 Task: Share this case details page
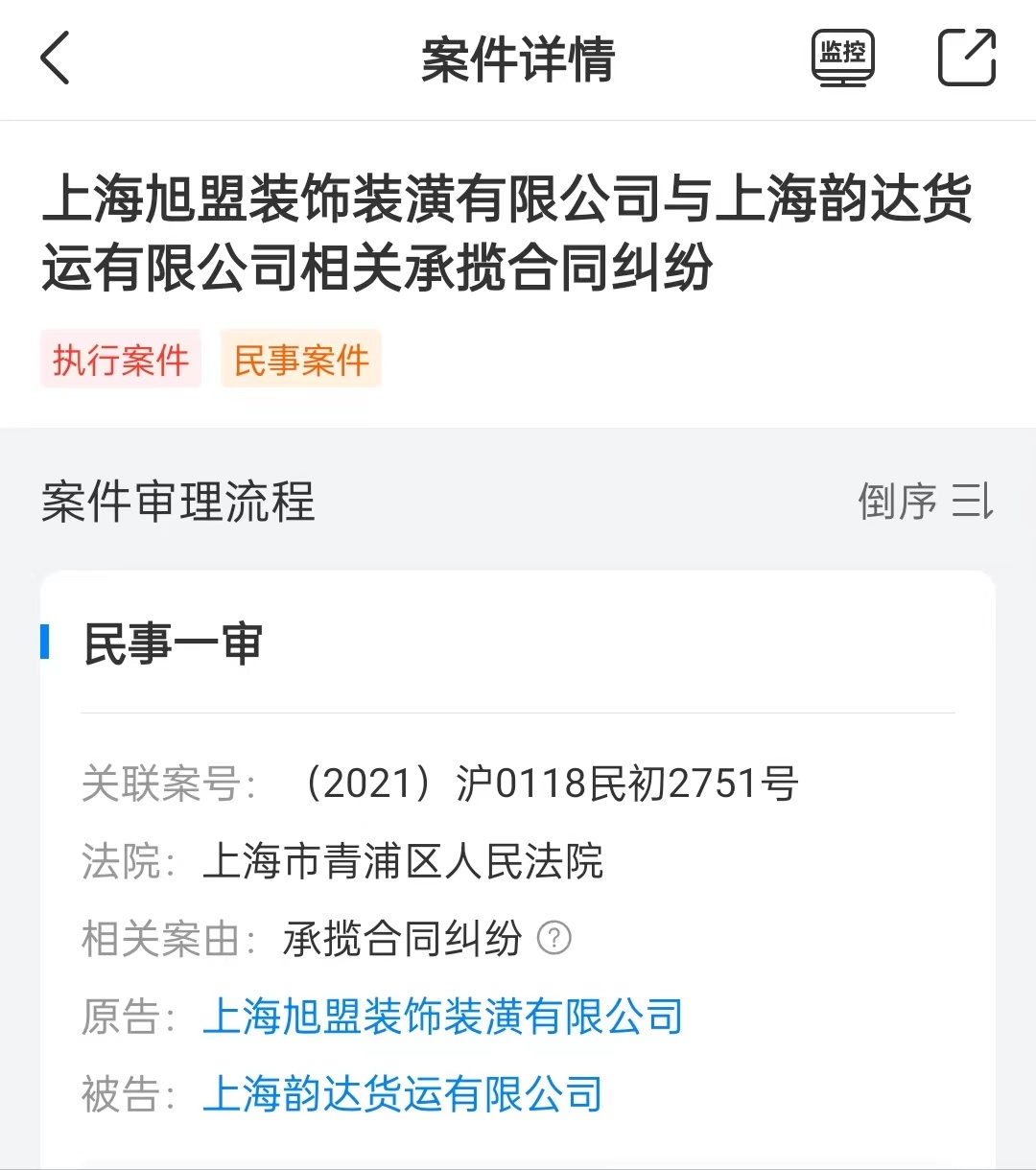966,58
